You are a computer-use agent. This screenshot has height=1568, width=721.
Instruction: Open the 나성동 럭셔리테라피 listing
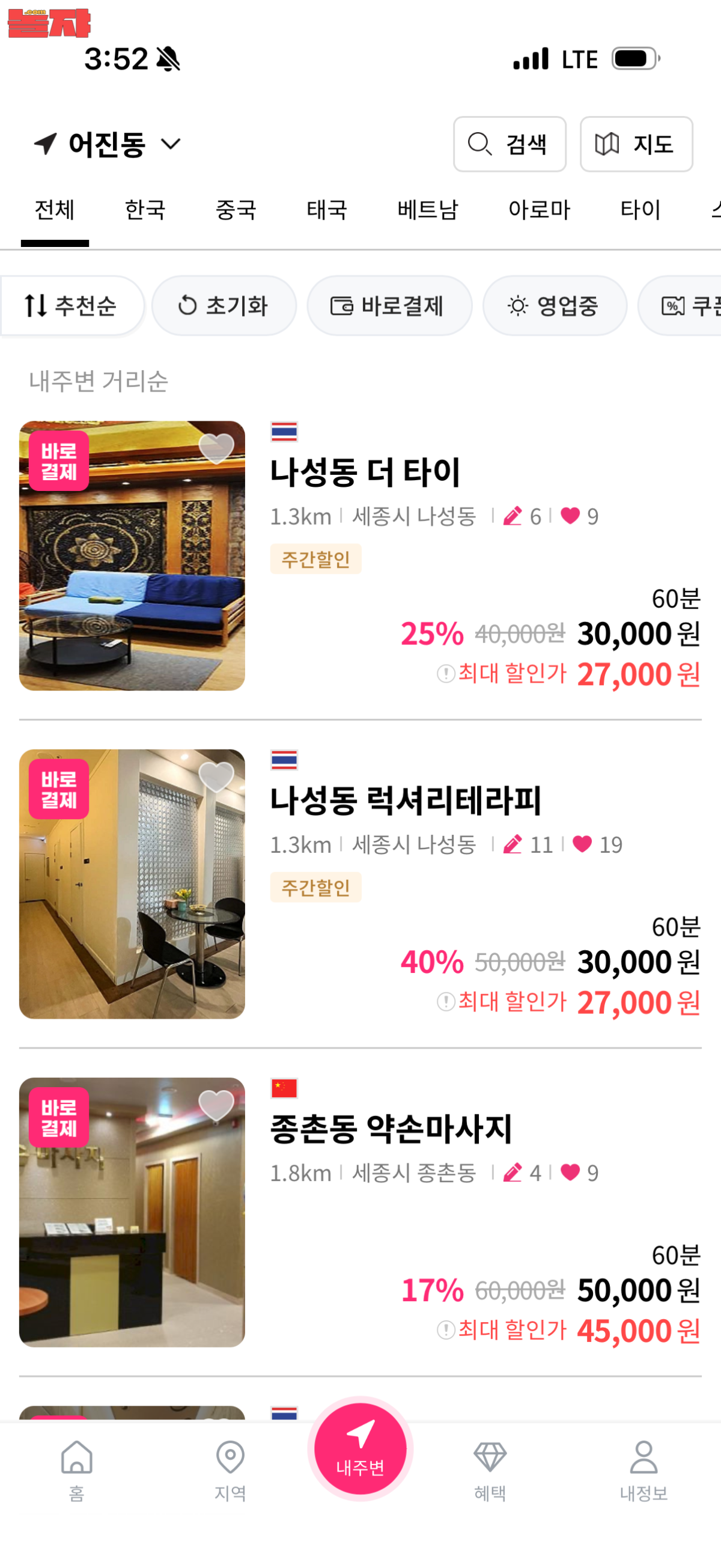tap(405, 801)
